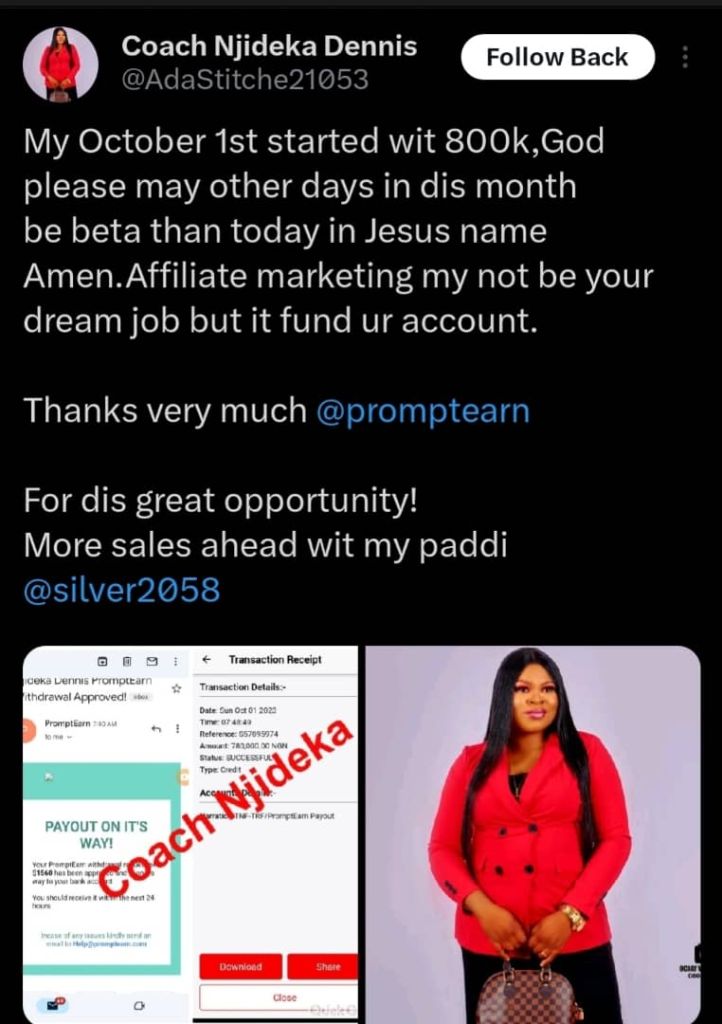Open the @silver2058 mention

(121, 590)
